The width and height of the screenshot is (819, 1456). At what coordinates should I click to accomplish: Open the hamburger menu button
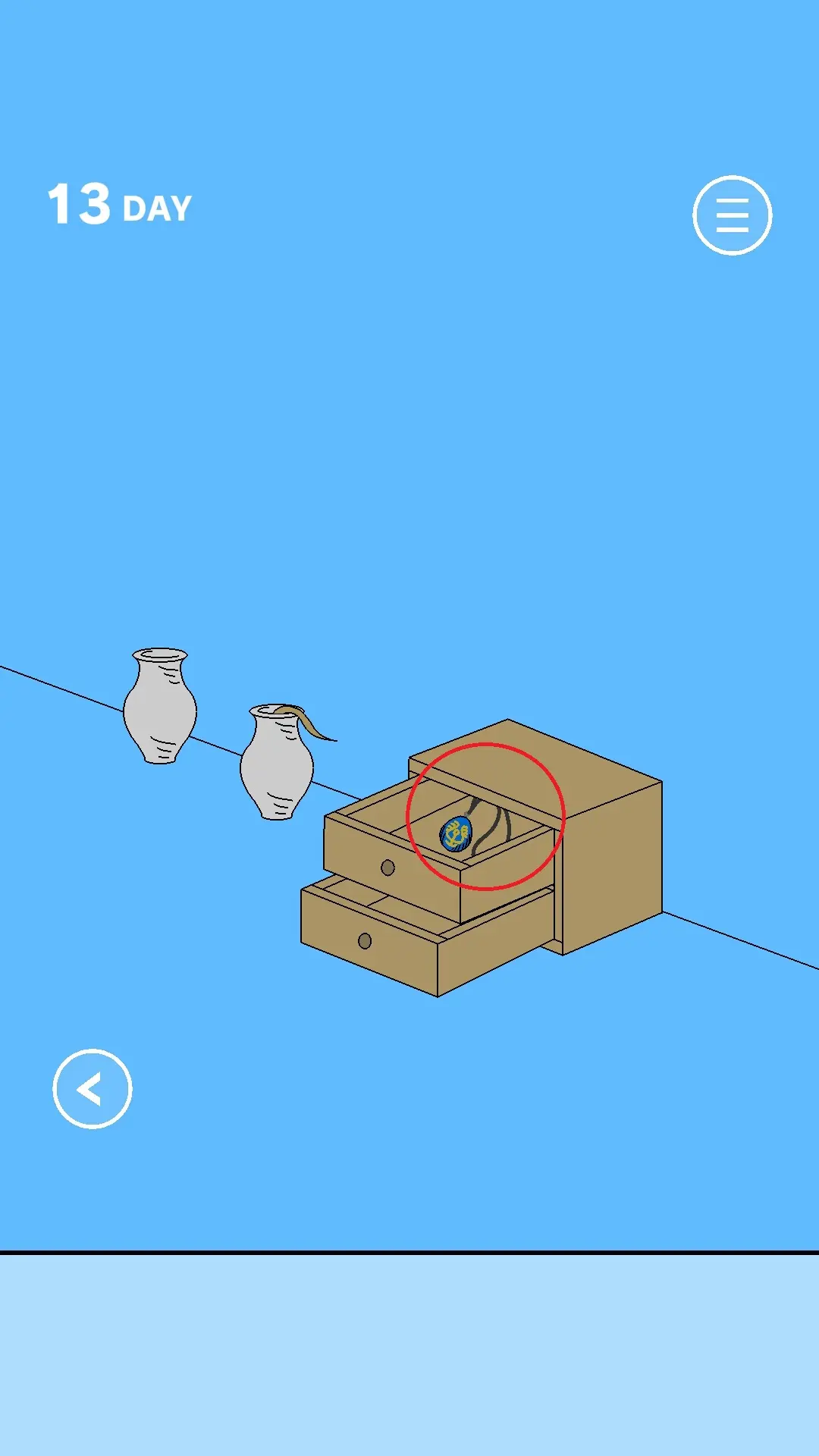(732, 215)
